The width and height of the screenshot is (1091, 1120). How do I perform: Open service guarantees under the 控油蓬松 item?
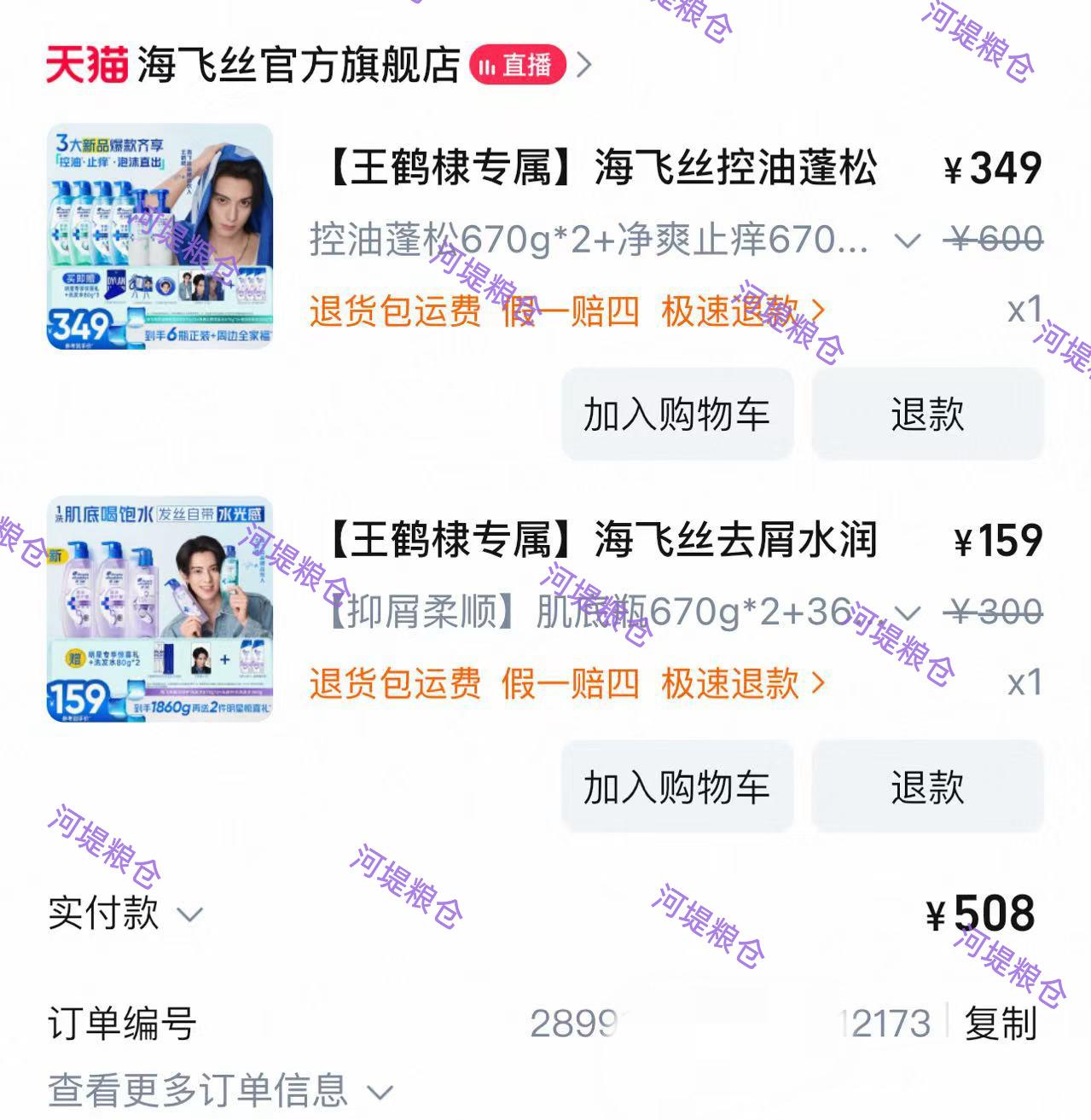pos(566,311)
